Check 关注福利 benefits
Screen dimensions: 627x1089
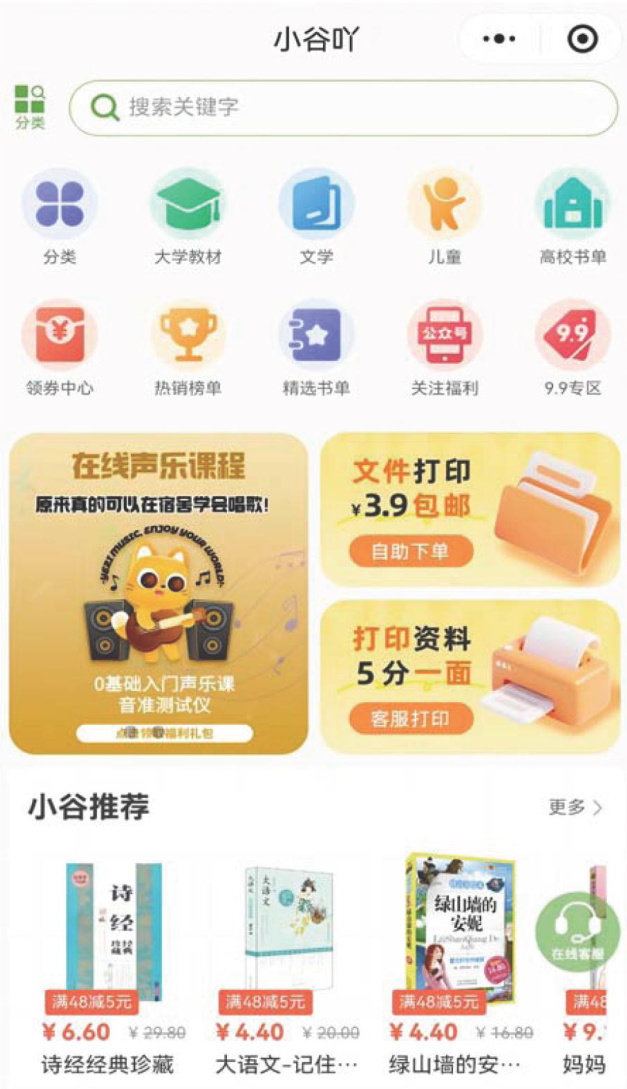444,348
